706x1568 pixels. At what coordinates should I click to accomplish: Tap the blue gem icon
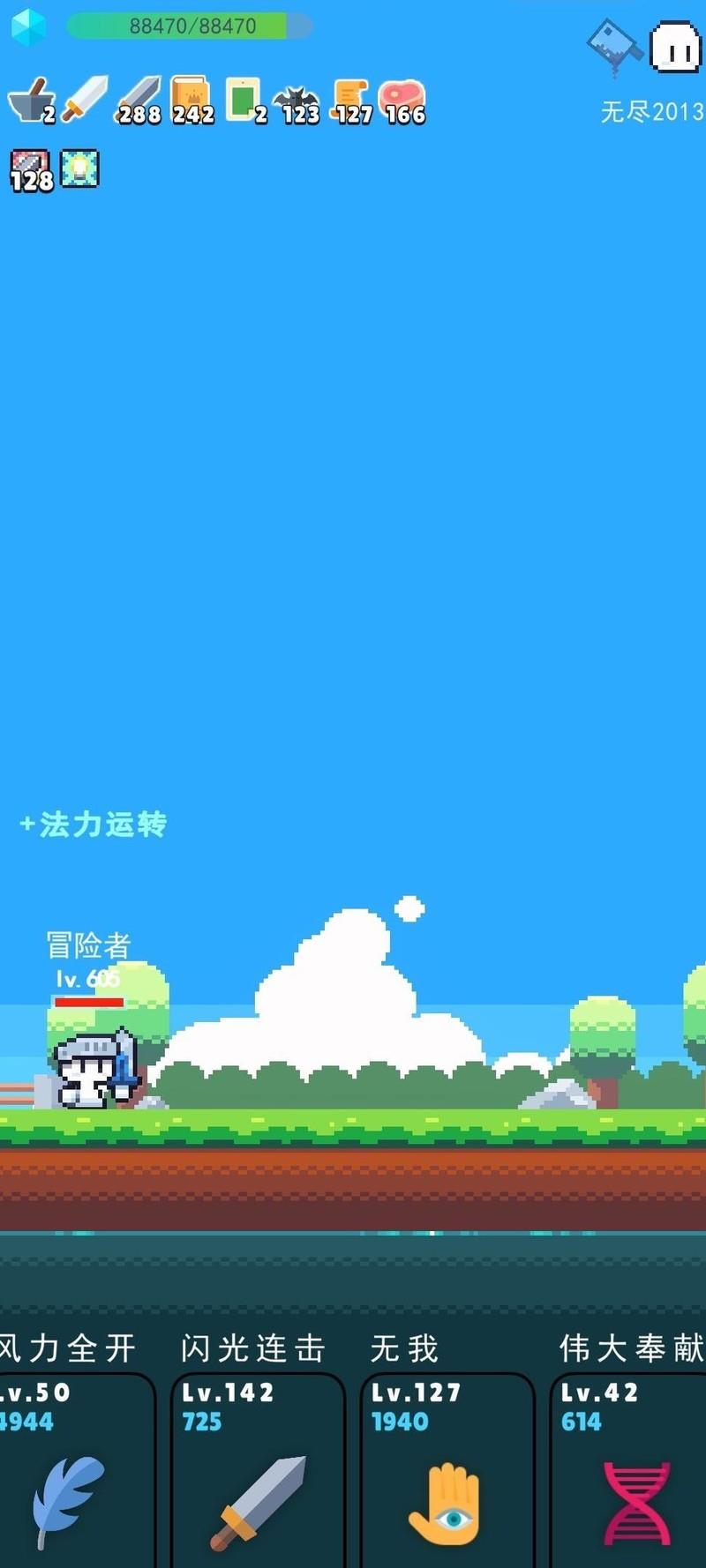pos(28,26)
